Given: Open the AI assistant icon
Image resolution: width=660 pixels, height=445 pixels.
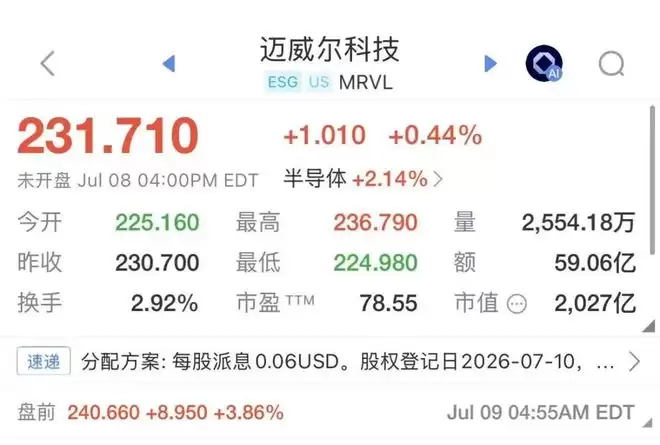Looking at the screenshot, I should pyautogui.click(x=544, y=64).
